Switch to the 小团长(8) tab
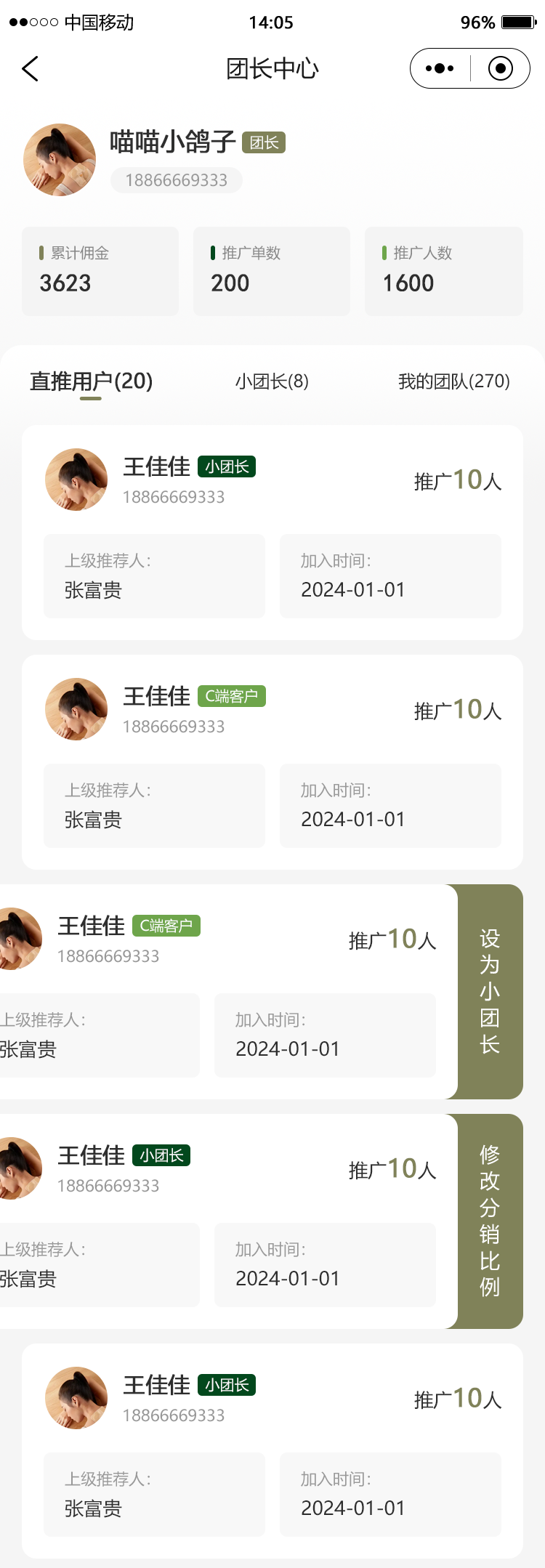 point(272,381)
